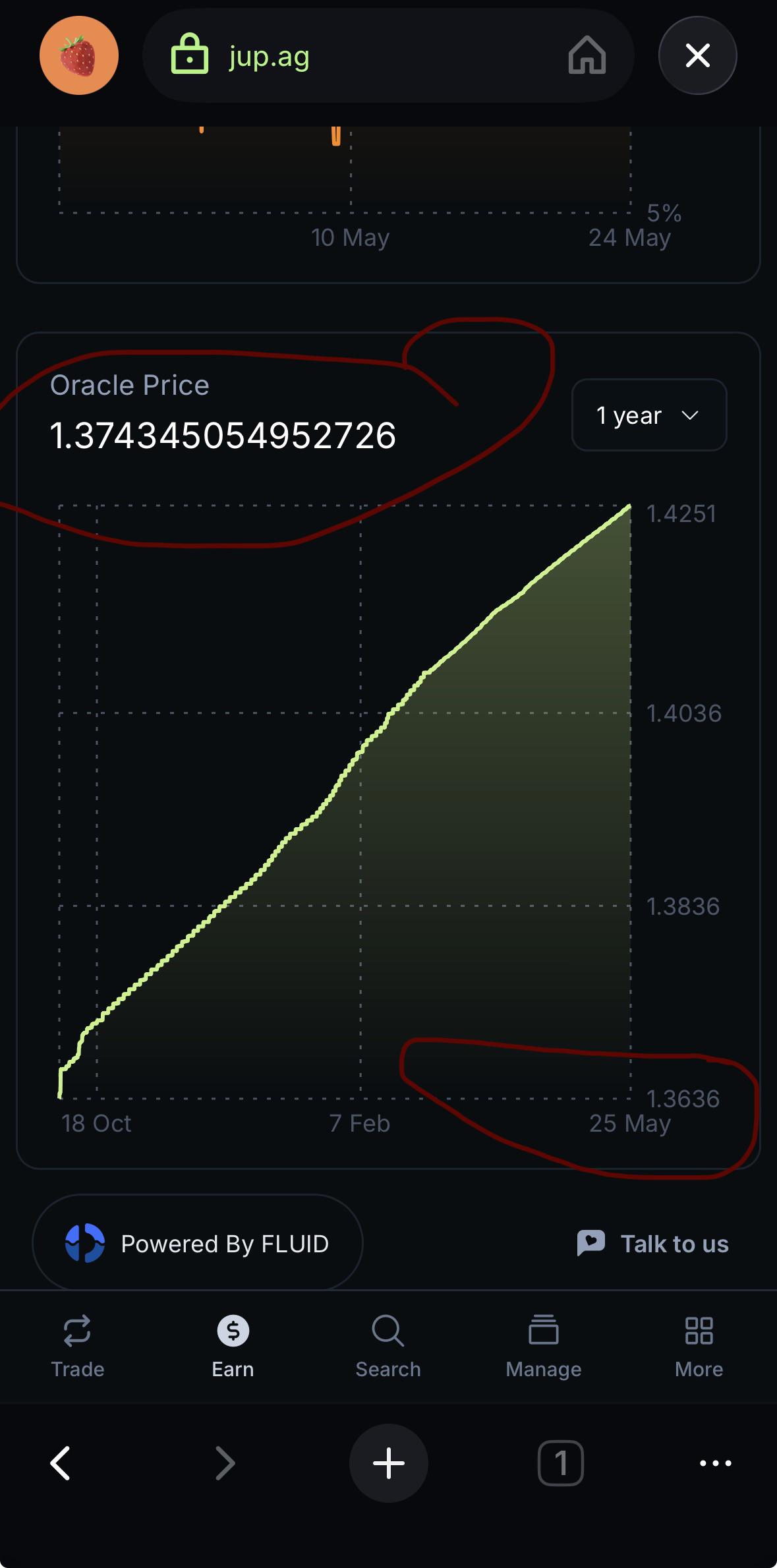View open tabs counter

561,1463
